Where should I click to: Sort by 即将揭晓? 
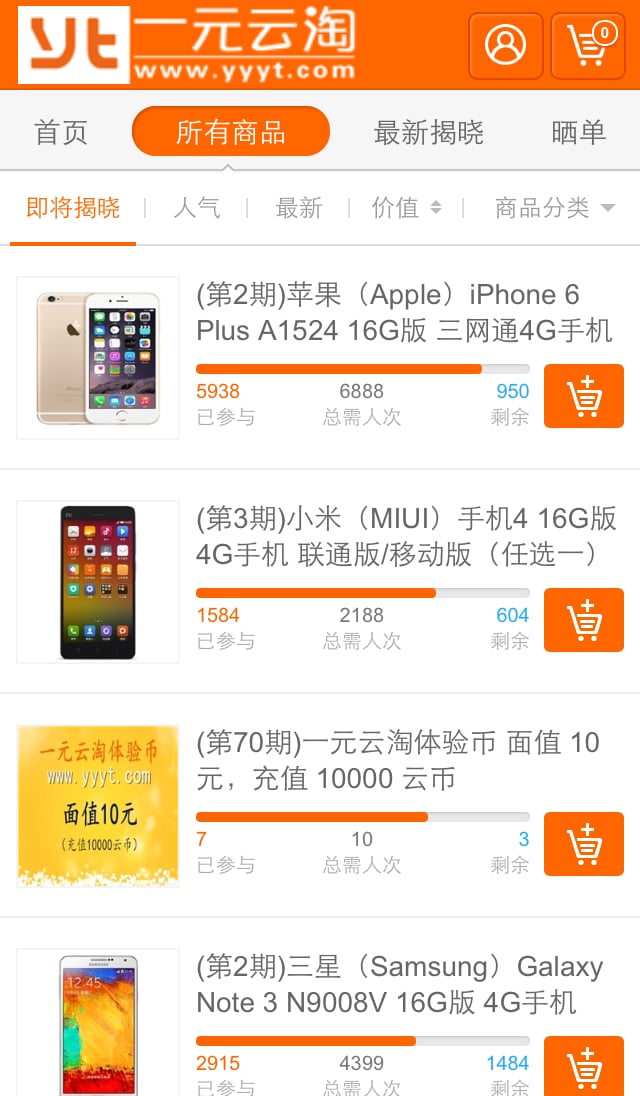(73, 208)
